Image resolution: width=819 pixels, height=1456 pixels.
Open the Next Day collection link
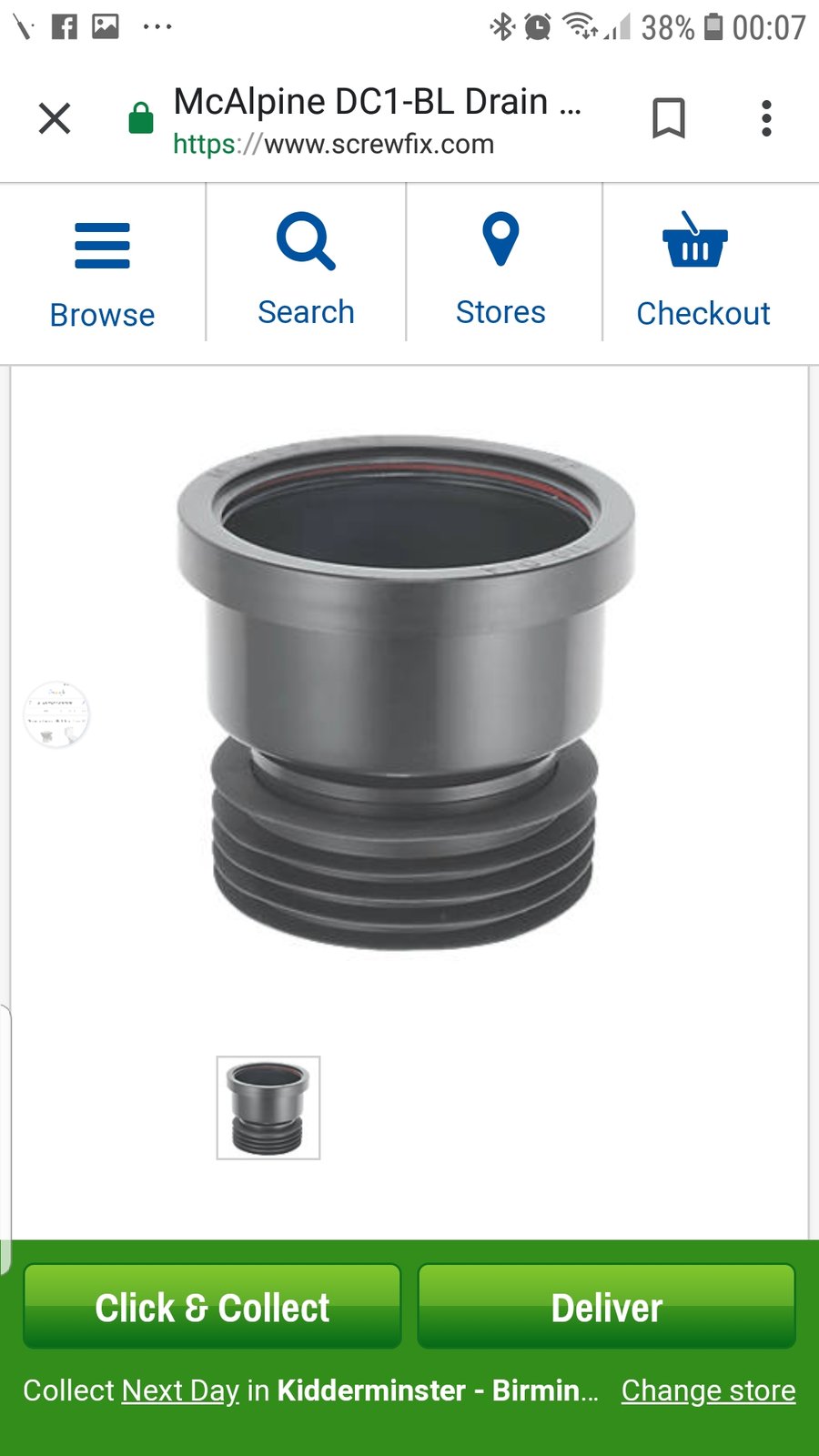tap(180, 1390)
